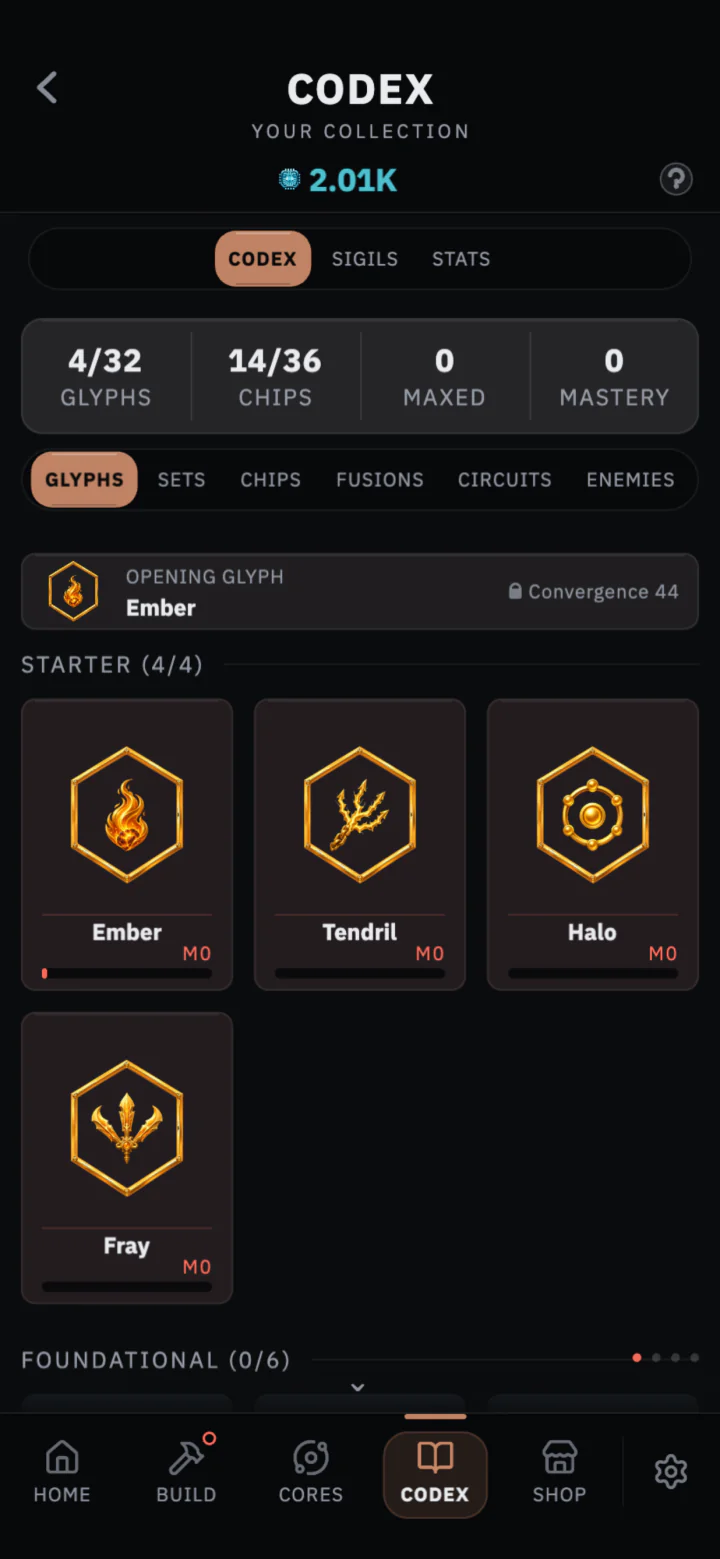
Task: Open the Opening Glyph Ember row
Action: pos(360,592)
